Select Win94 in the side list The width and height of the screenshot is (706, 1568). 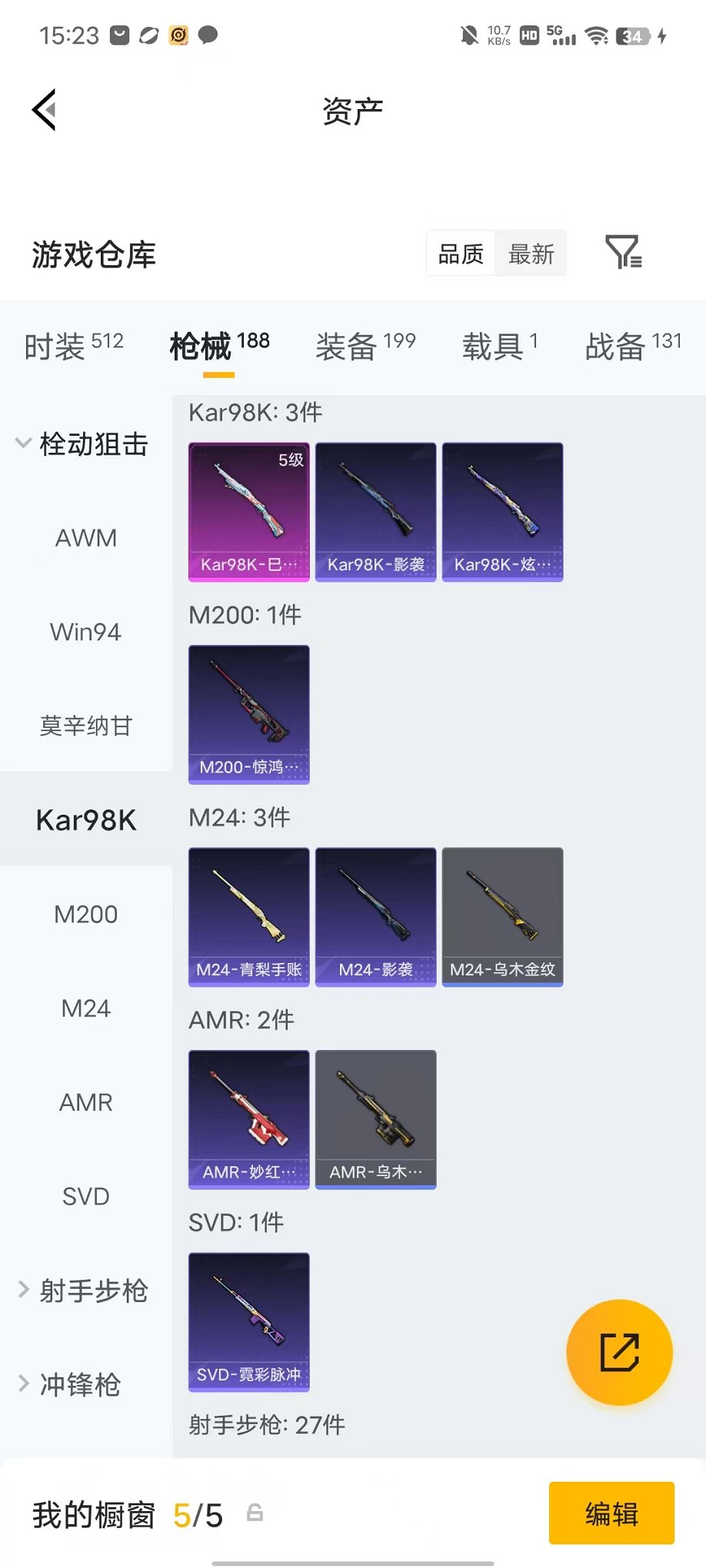(x=86, y=632)
